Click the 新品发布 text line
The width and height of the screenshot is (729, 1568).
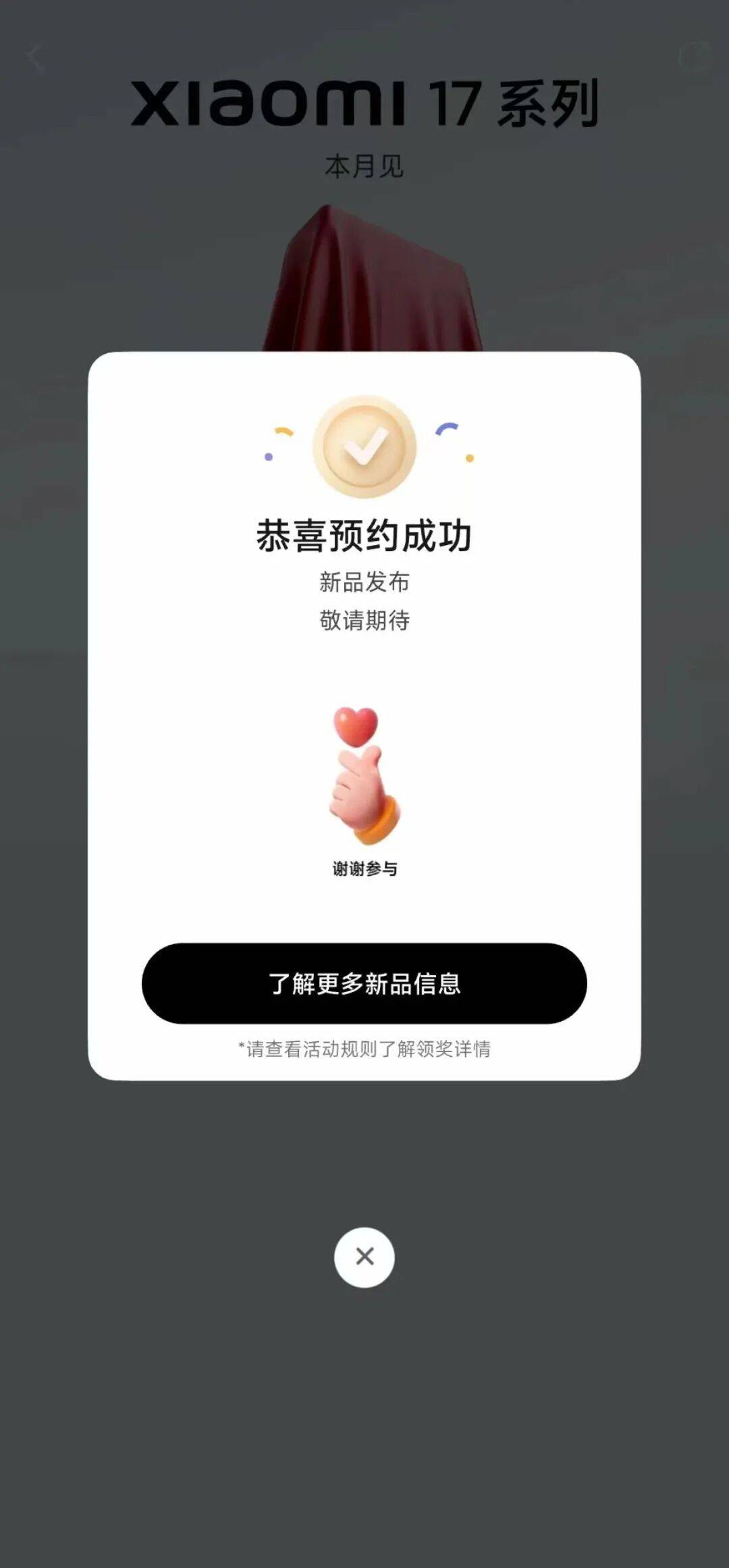[x=364, y=584]
